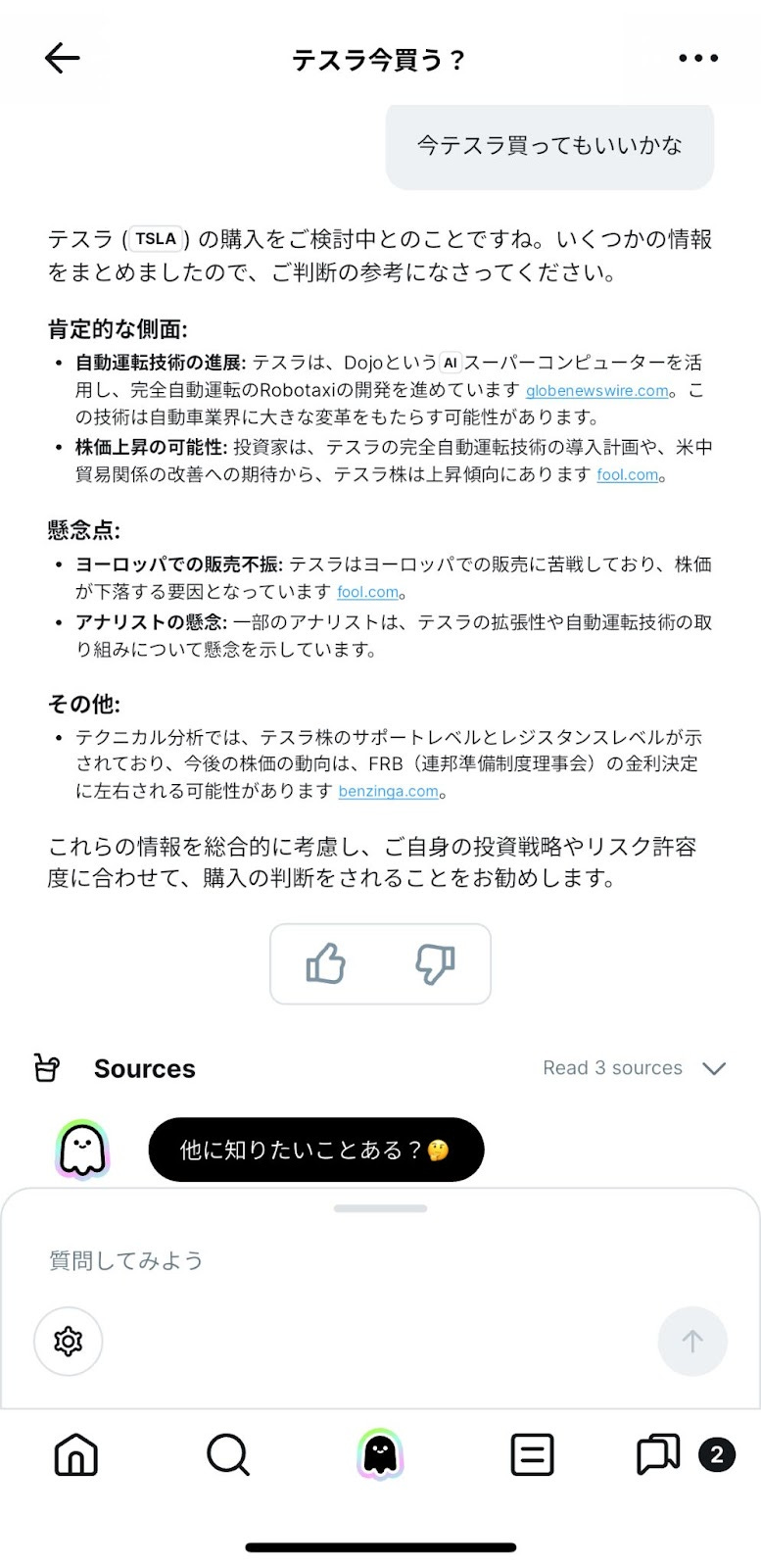This screenshot has width=761, height=1568.
Task: Open the three-dot menu at top right
Action: tap(696, 57)
